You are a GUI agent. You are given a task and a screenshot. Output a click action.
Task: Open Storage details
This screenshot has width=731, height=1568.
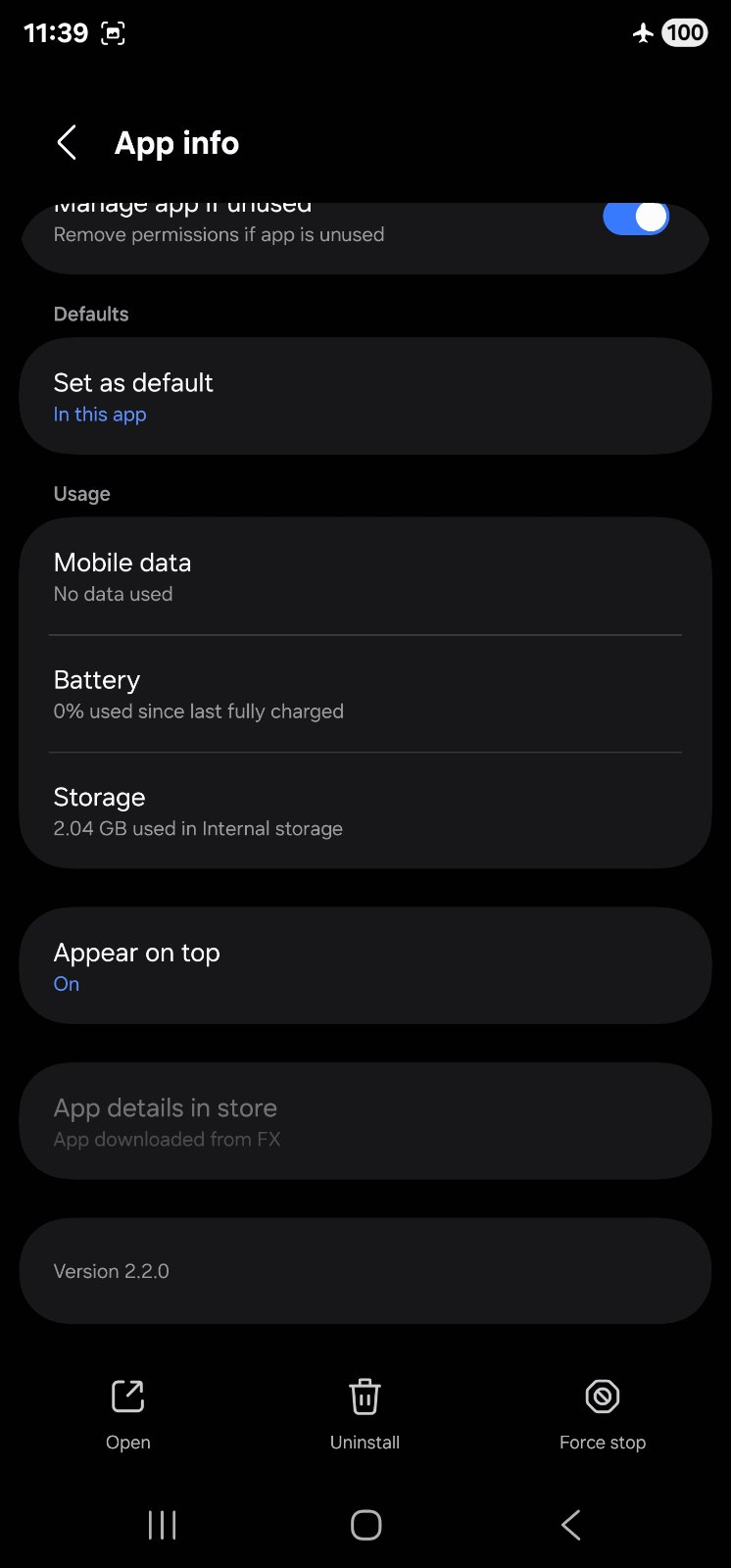(x=365, y=811)
